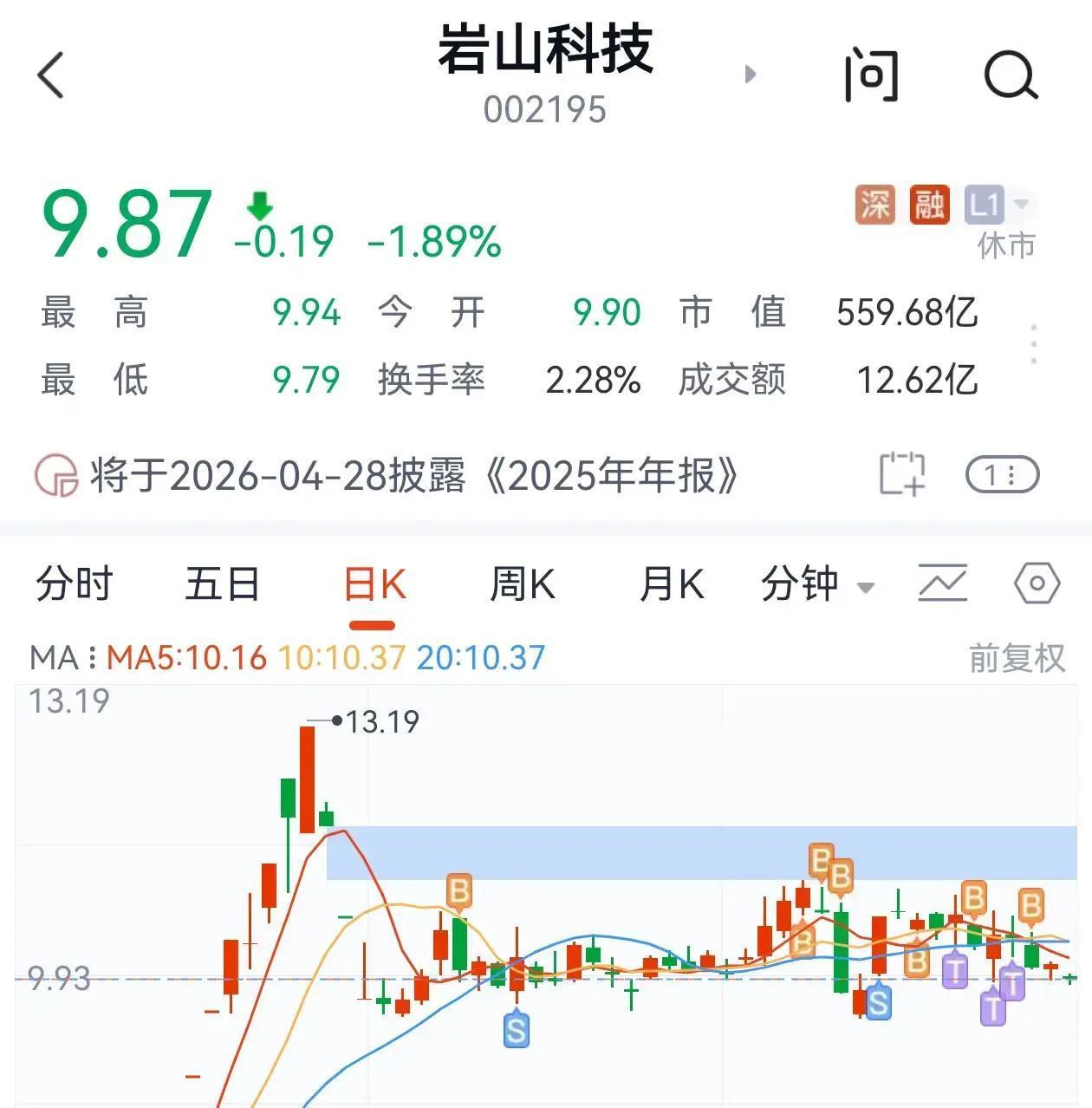Open the chart settings gear icon
This screenshot has height=1108, width=1092.
point(1037,583)
